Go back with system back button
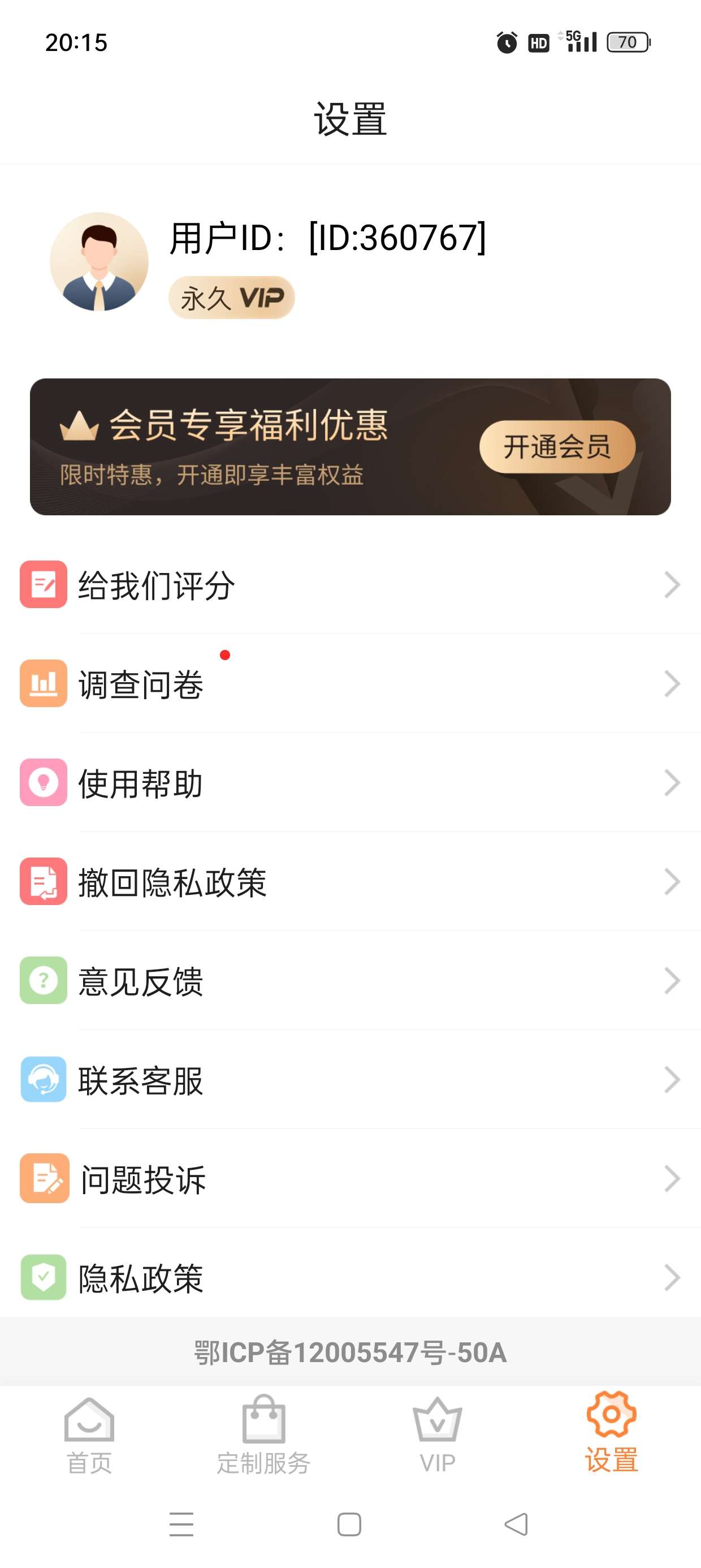701x1568 pixels. (x=516, y=1524)
